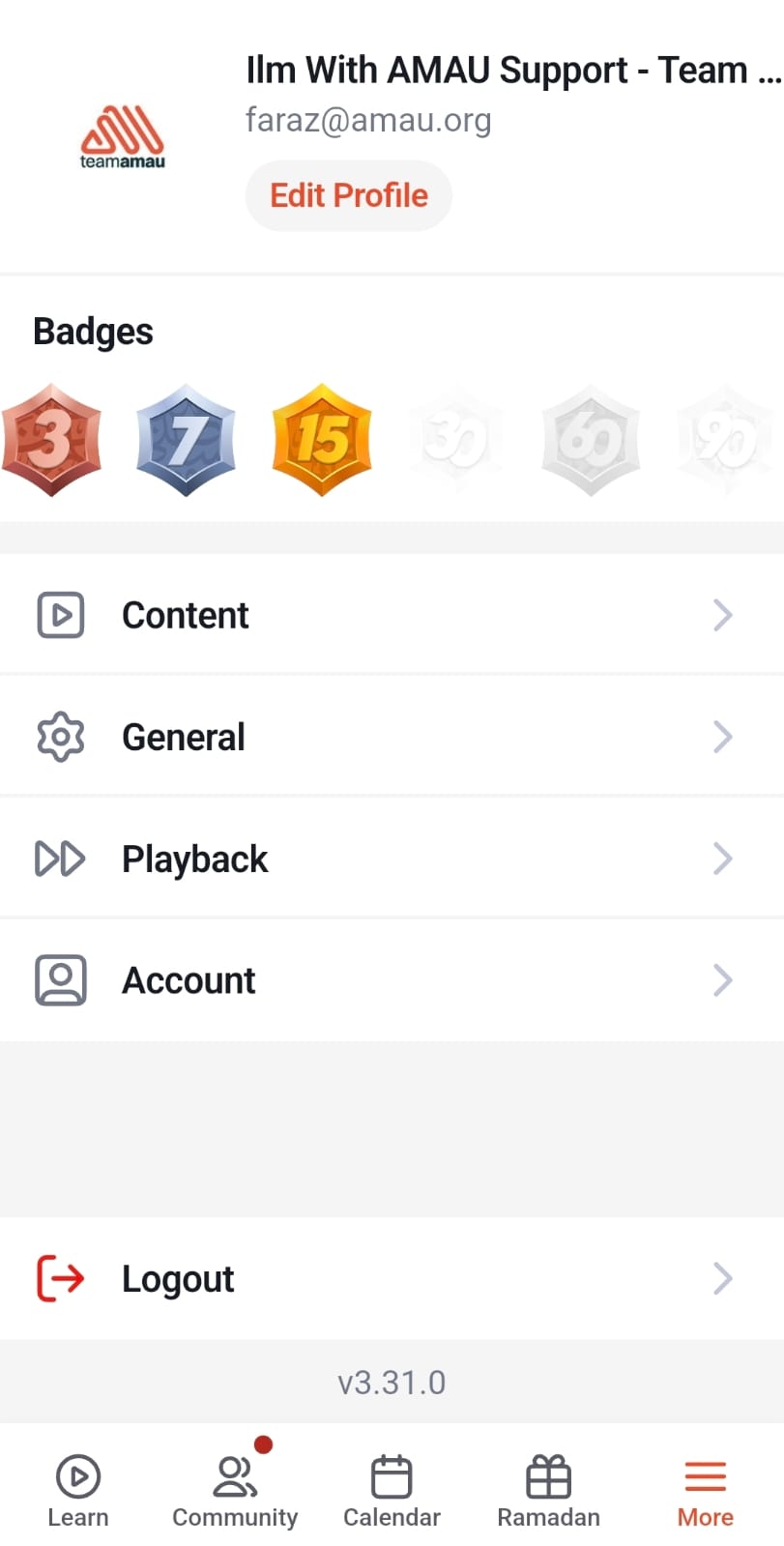Switch to the Community tab
784x1546 pixels.
(x=235, y=1490)
